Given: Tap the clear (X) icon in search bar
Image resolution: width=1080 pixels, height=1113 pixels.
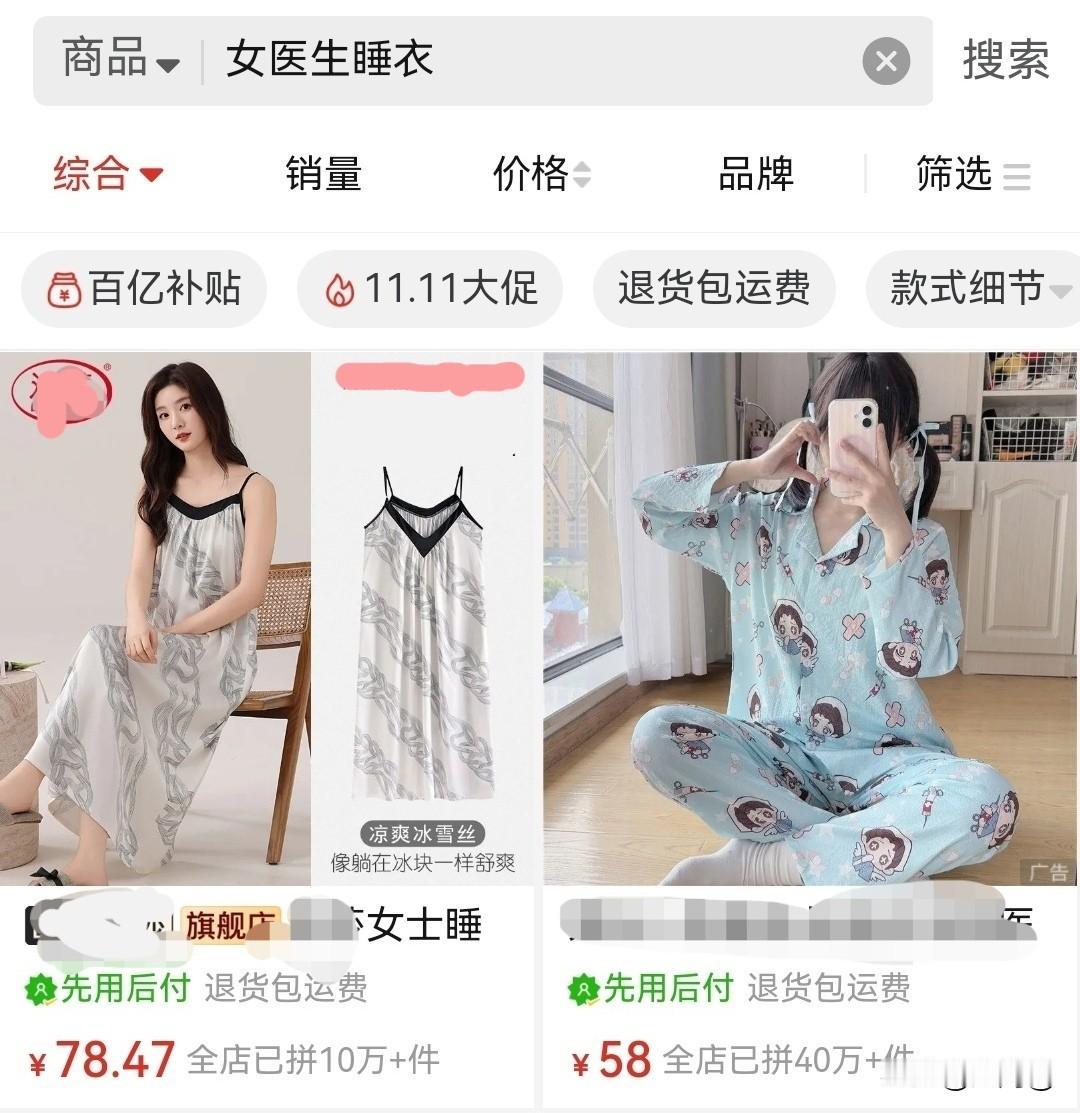Looking at the screenshot, I should point(884,62).
